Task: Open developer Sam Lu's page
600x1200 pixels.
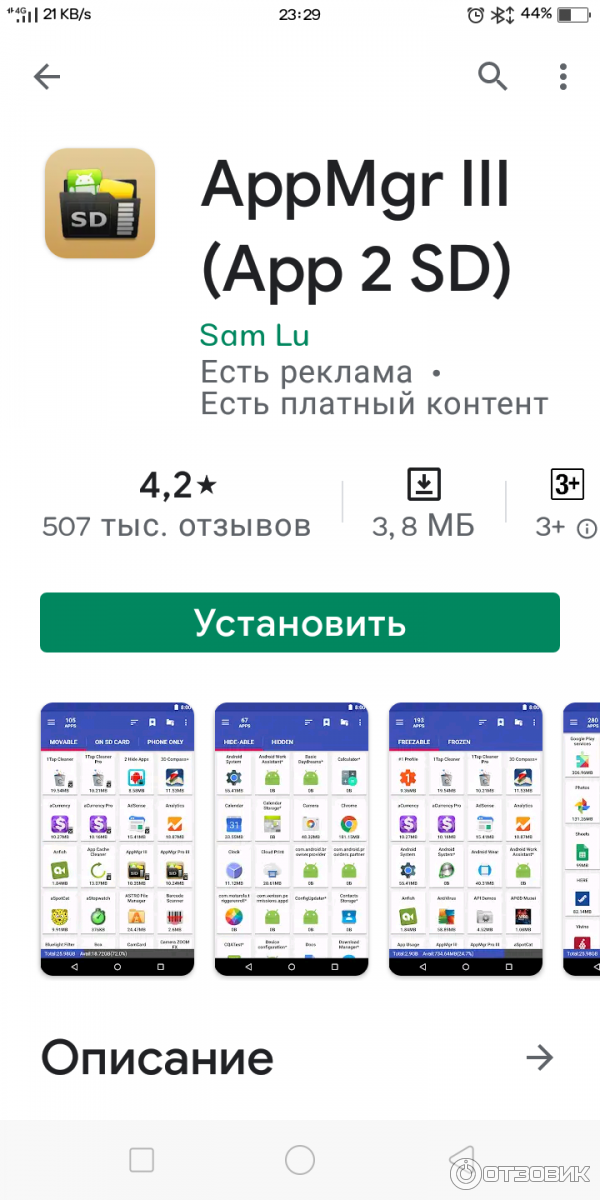Action: pos(254,334)
